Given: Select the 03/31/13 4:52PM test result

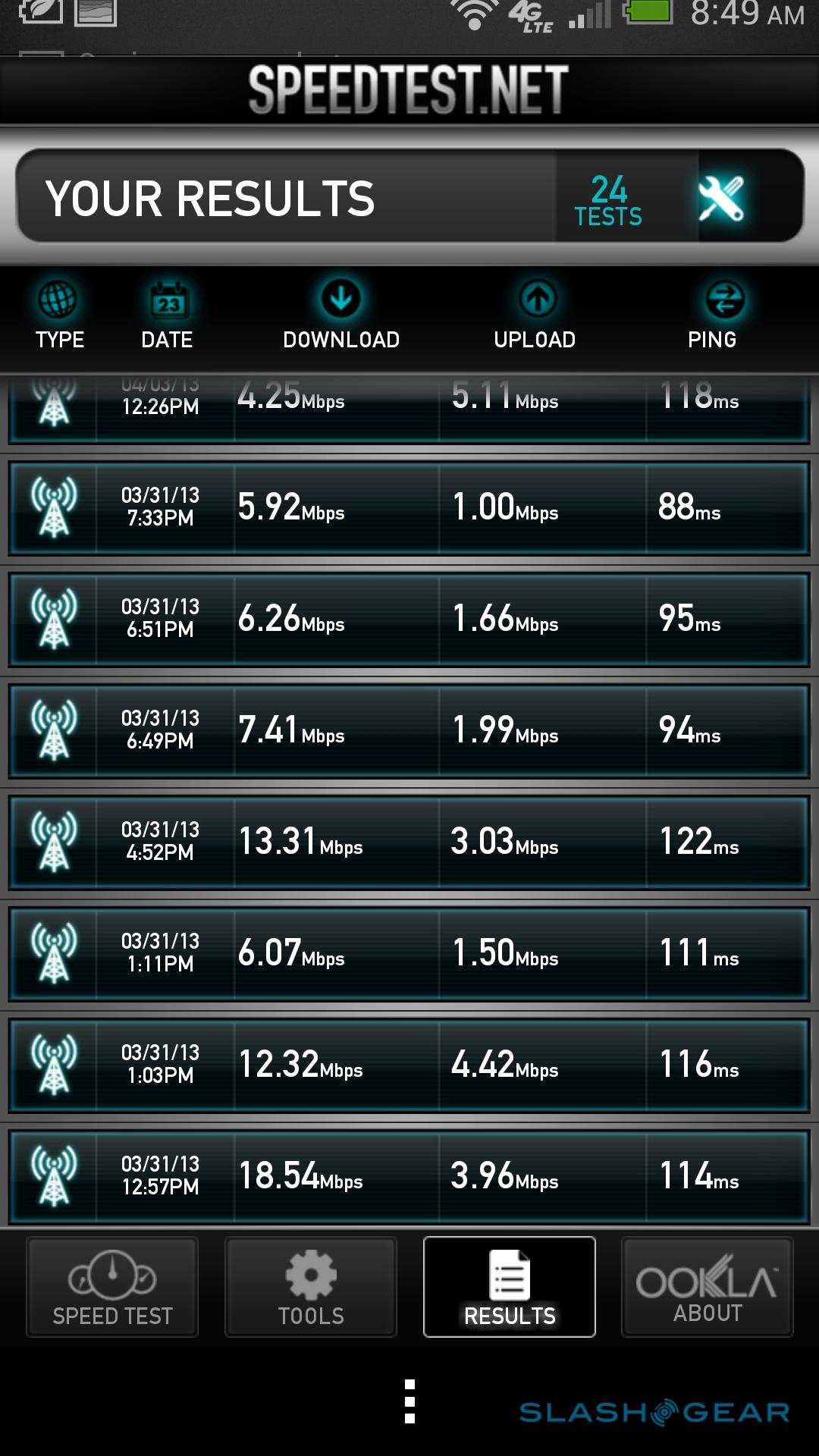Looking at the screenshot, I should [x=409, y=842].
